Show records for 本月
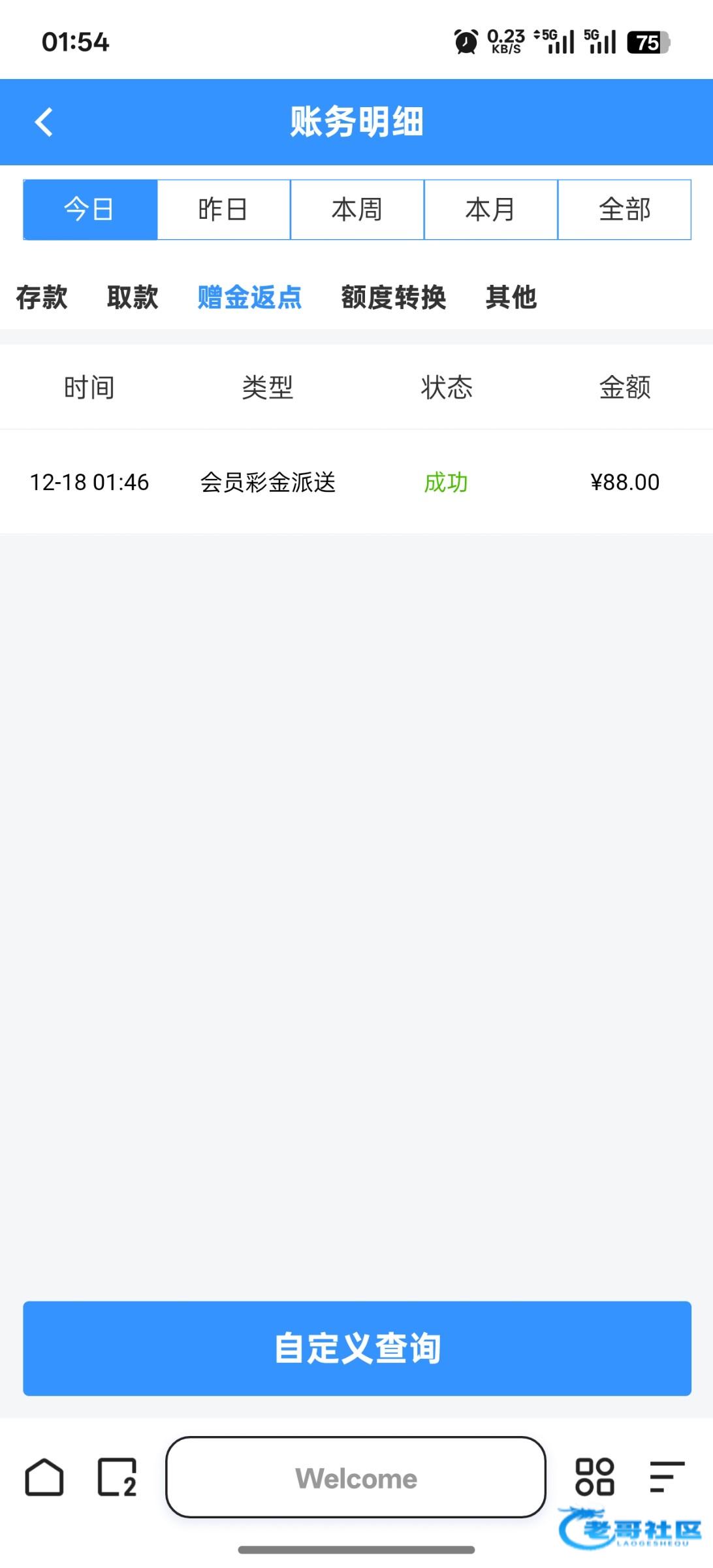Screen dimensions: 713x1568 490,210
